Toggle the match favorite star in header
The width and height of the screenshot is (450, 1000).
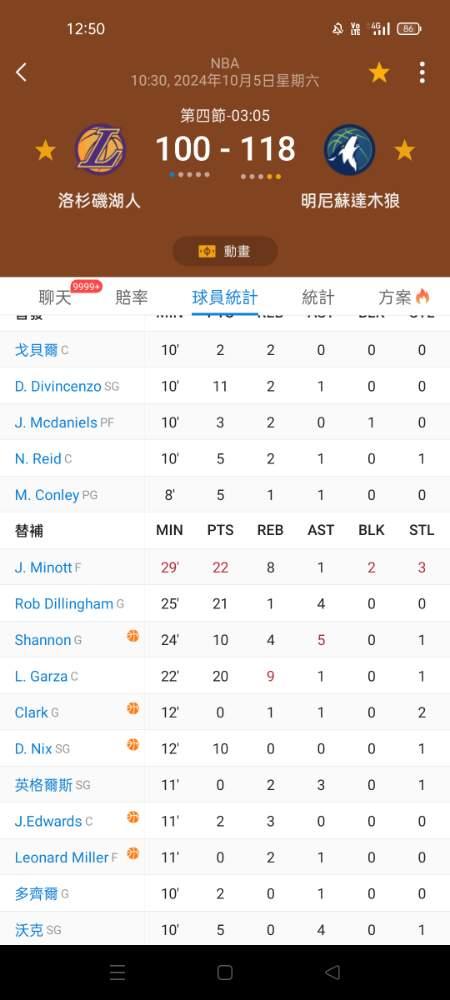coord(379,72)
